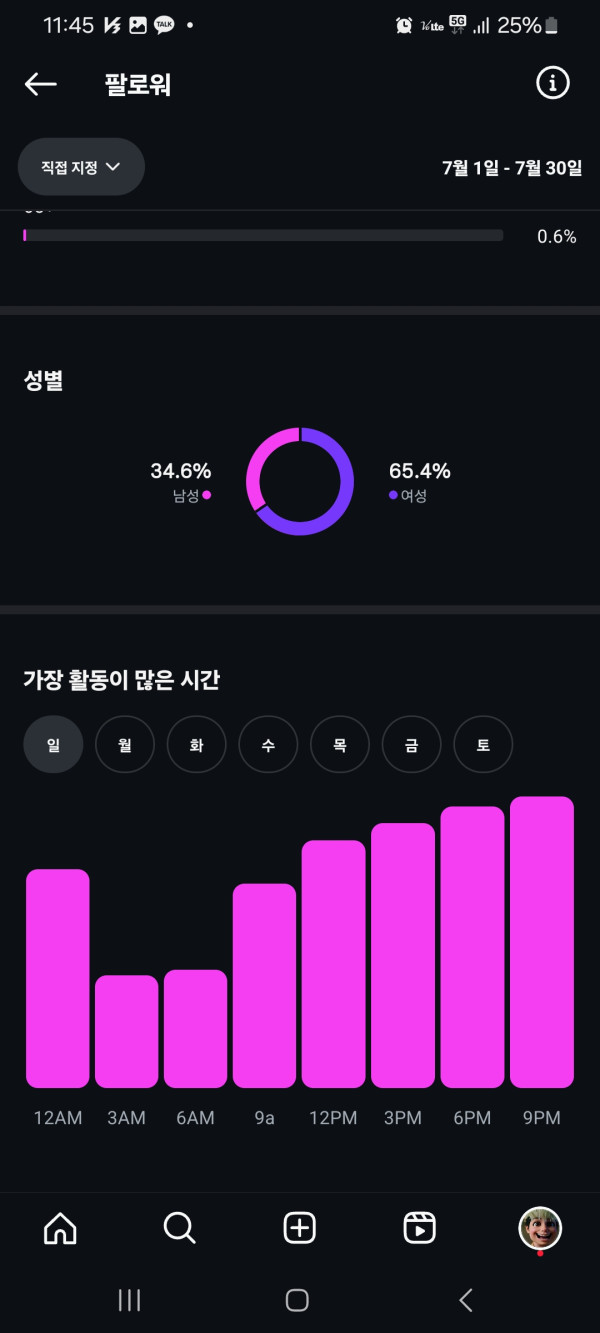Choose the 토 day chip
The height and width of the screenshot is (1333, 600).
[x=483, y=745]
